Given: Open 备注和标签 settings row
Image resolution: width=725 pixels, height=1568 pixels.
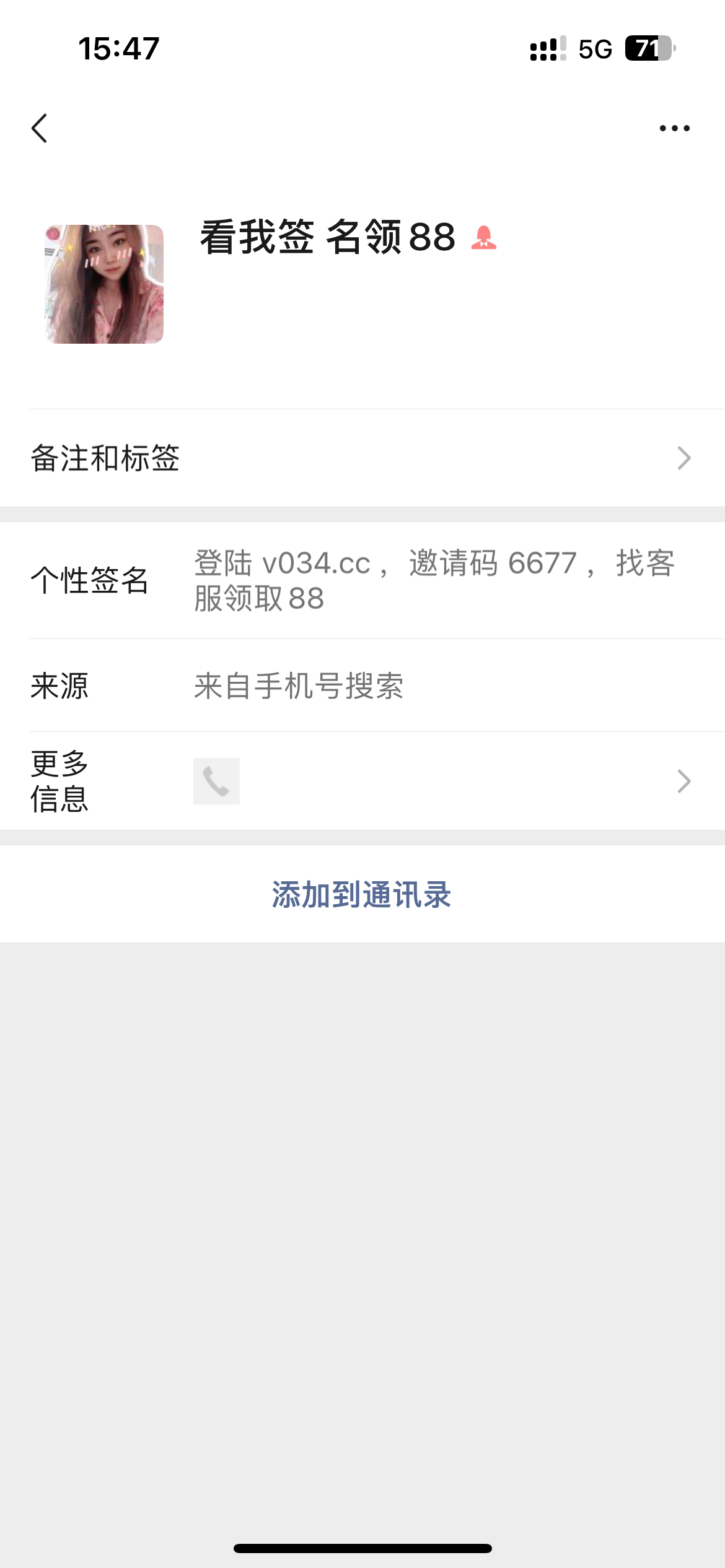Looking at the screenshot, I should coord(362,458).
